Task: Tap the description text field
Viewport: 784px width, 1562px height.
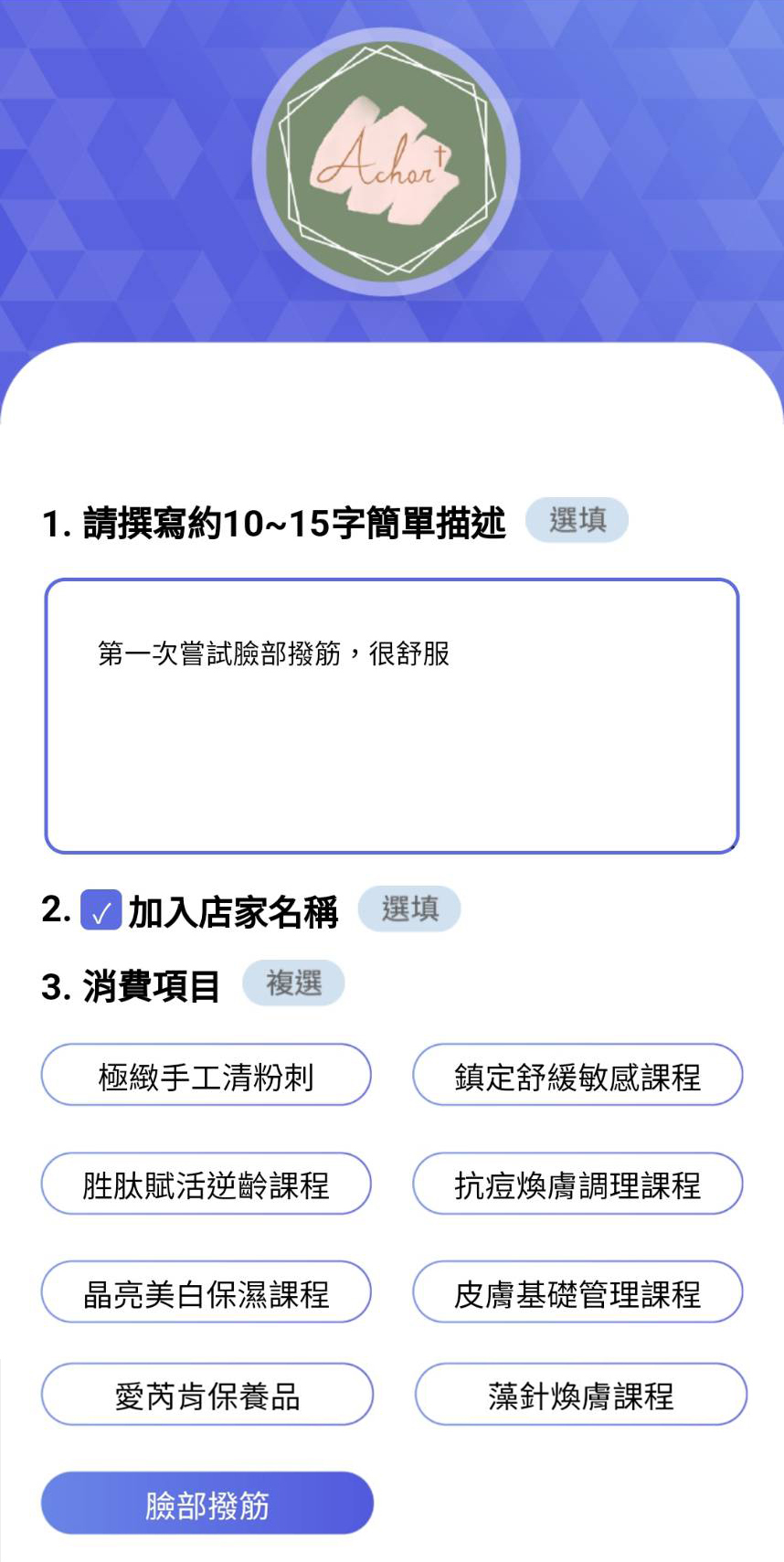Action: [391, 716]
